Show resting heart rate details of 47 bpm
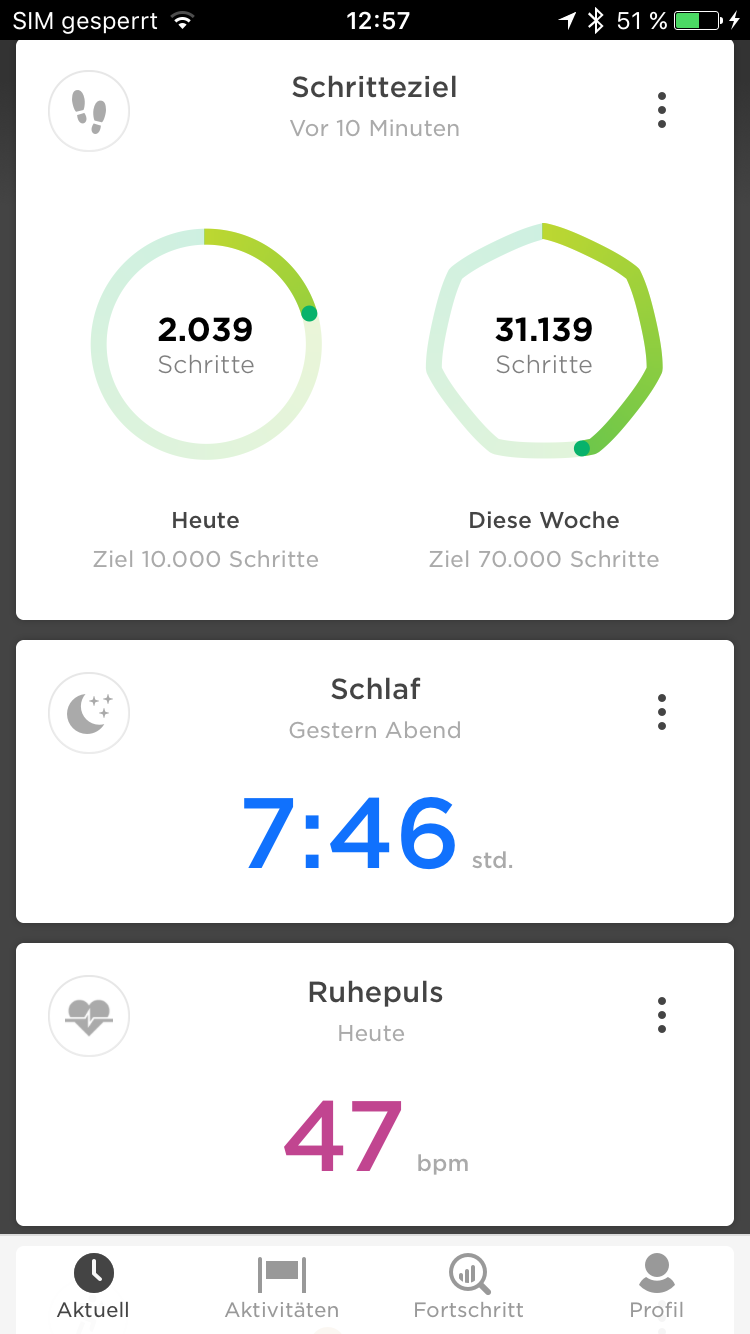This screenshot has width=750, height=1334. click(345, 1137)
